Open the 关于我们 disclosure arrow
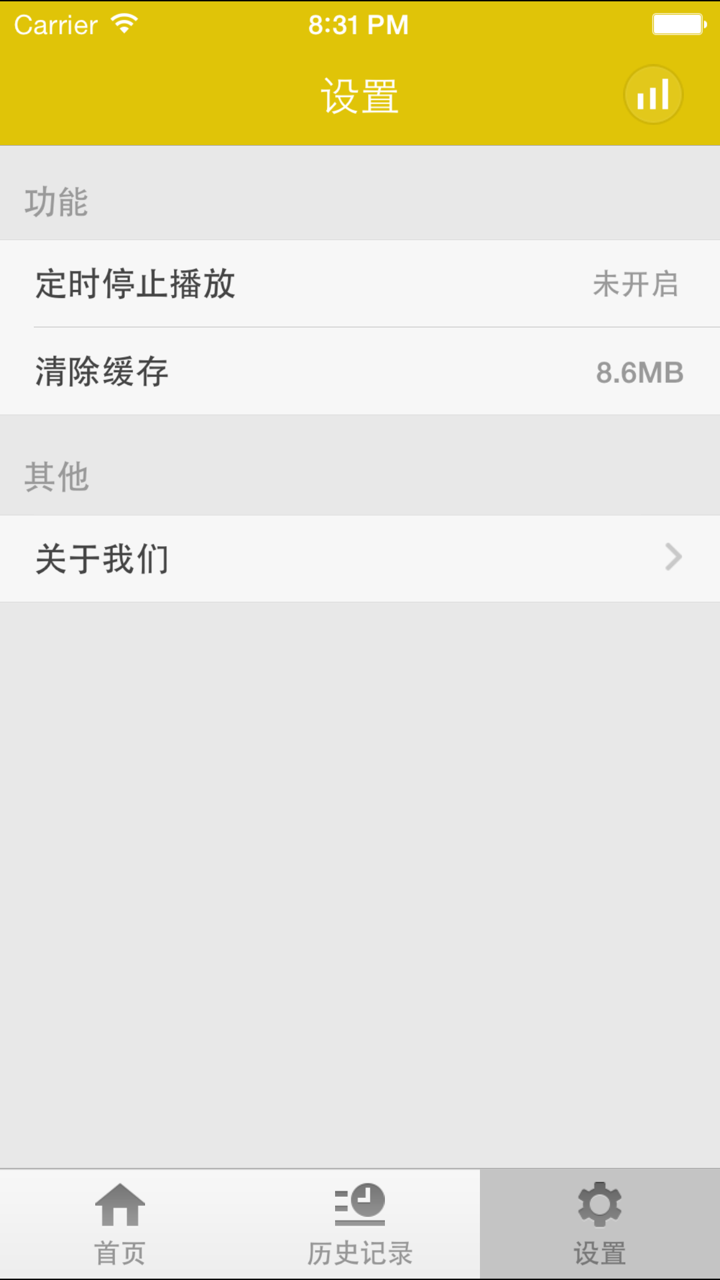 673,558
